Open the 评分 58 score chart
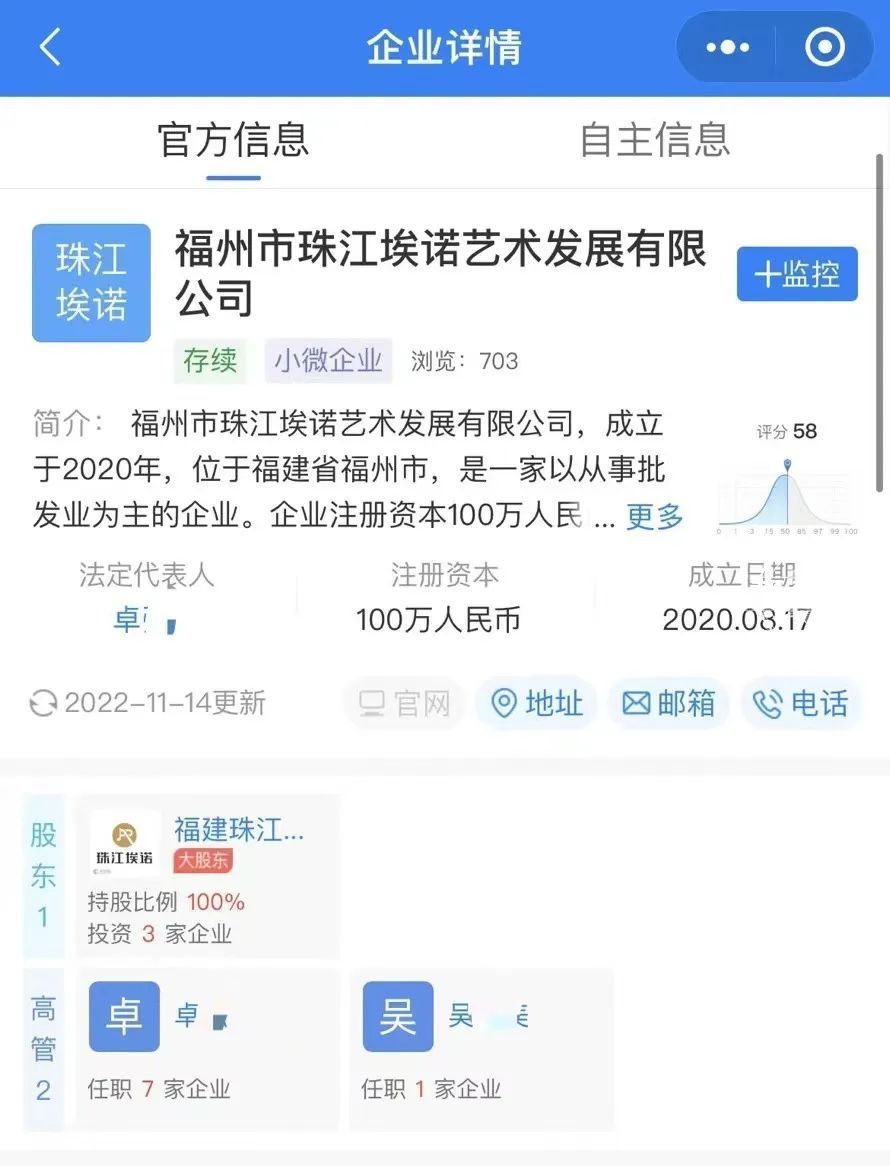Screen dimensions: 890x1166 [788, 480]
